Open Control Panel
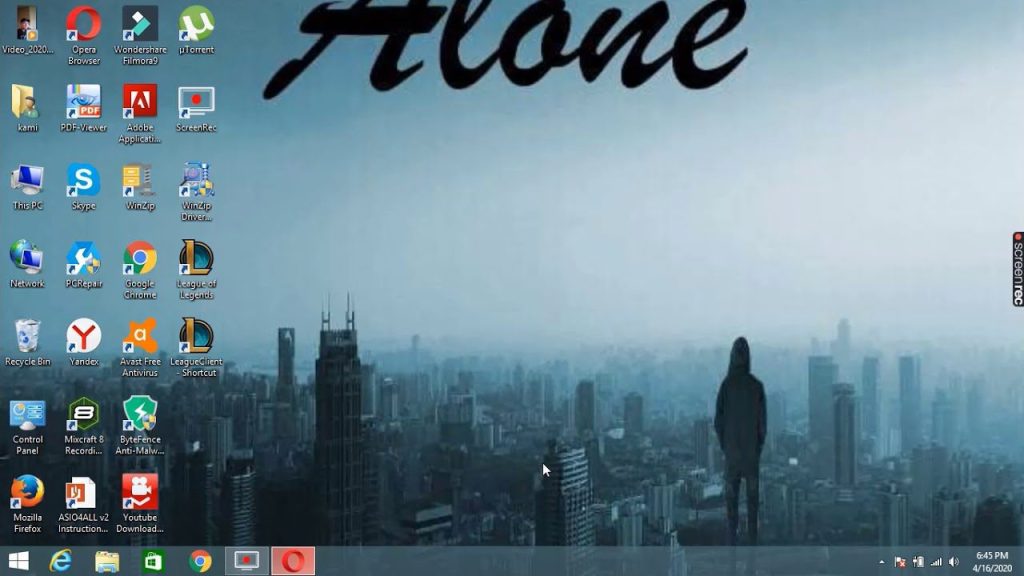Image resolution: width=1024 pixels, height=576 pixels. coord(27,414)
